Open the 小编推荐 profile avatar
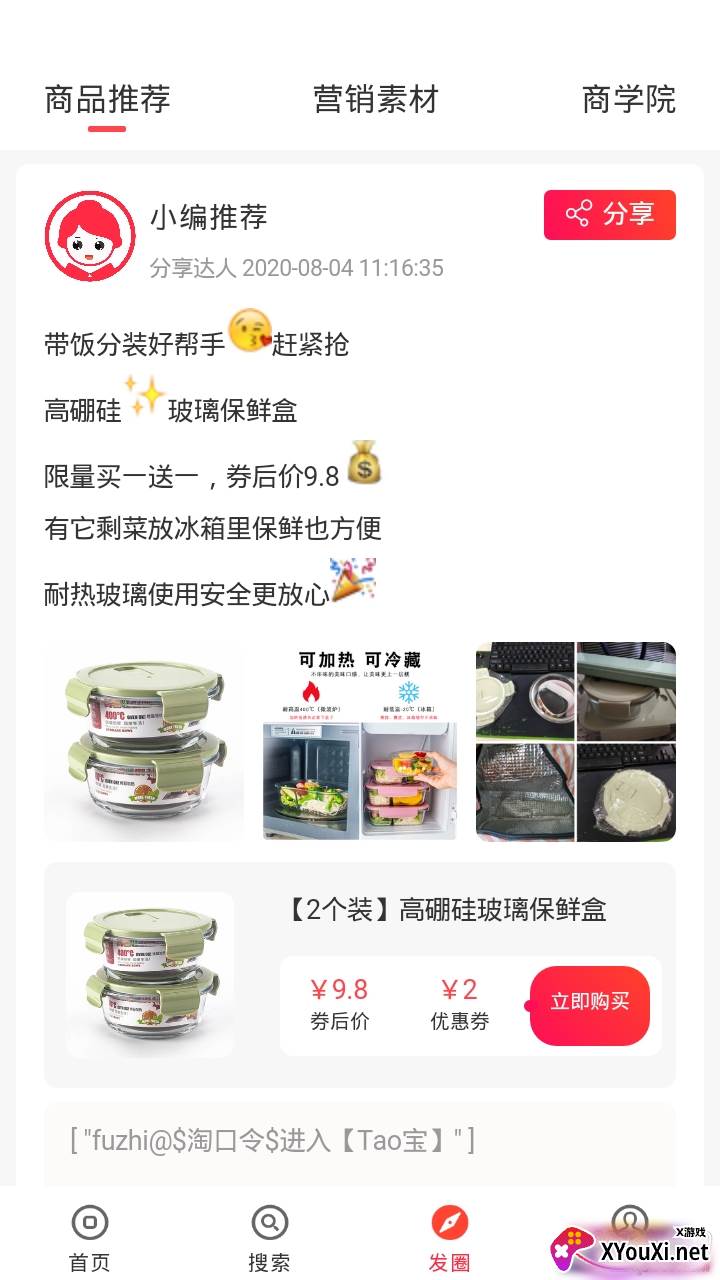The image size is (720, 1280). coord(90,237)
